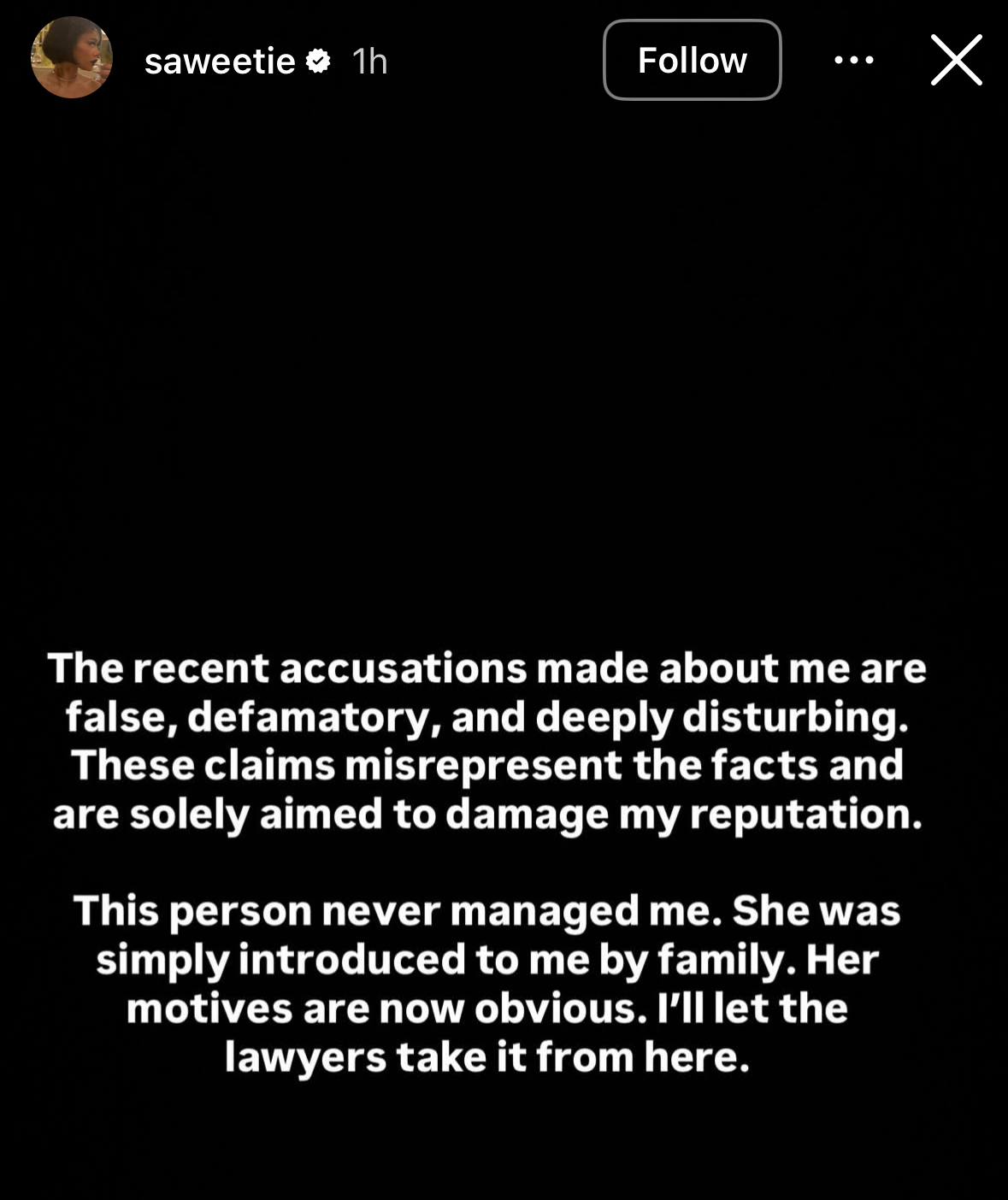The image size is (1008, 1200).
Task: Open saweetie's profile picture
Action: tap(72, 58)
